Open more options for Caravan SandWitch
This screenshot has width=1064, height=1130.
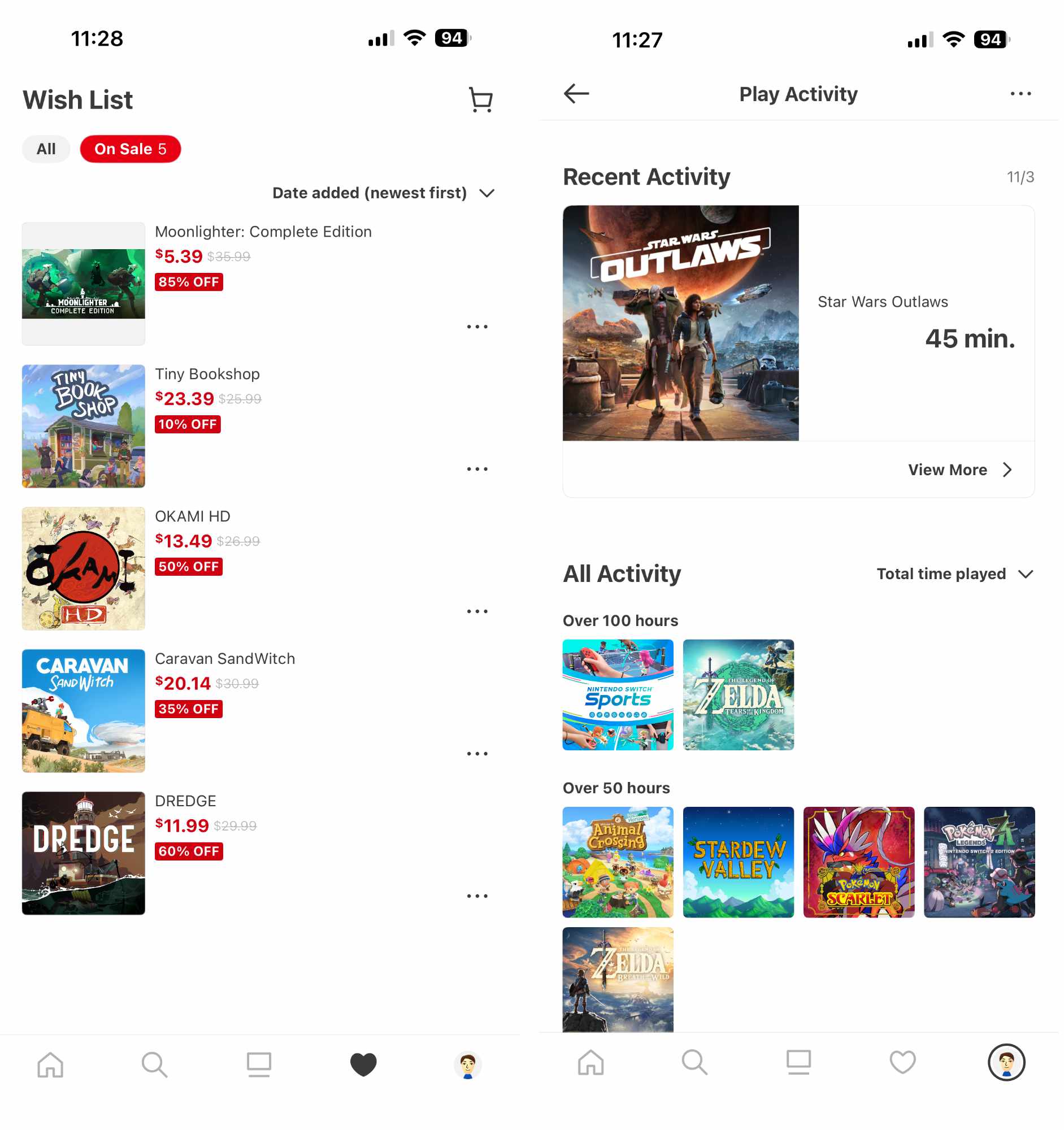pyautogui.click(x=477, y=754)
